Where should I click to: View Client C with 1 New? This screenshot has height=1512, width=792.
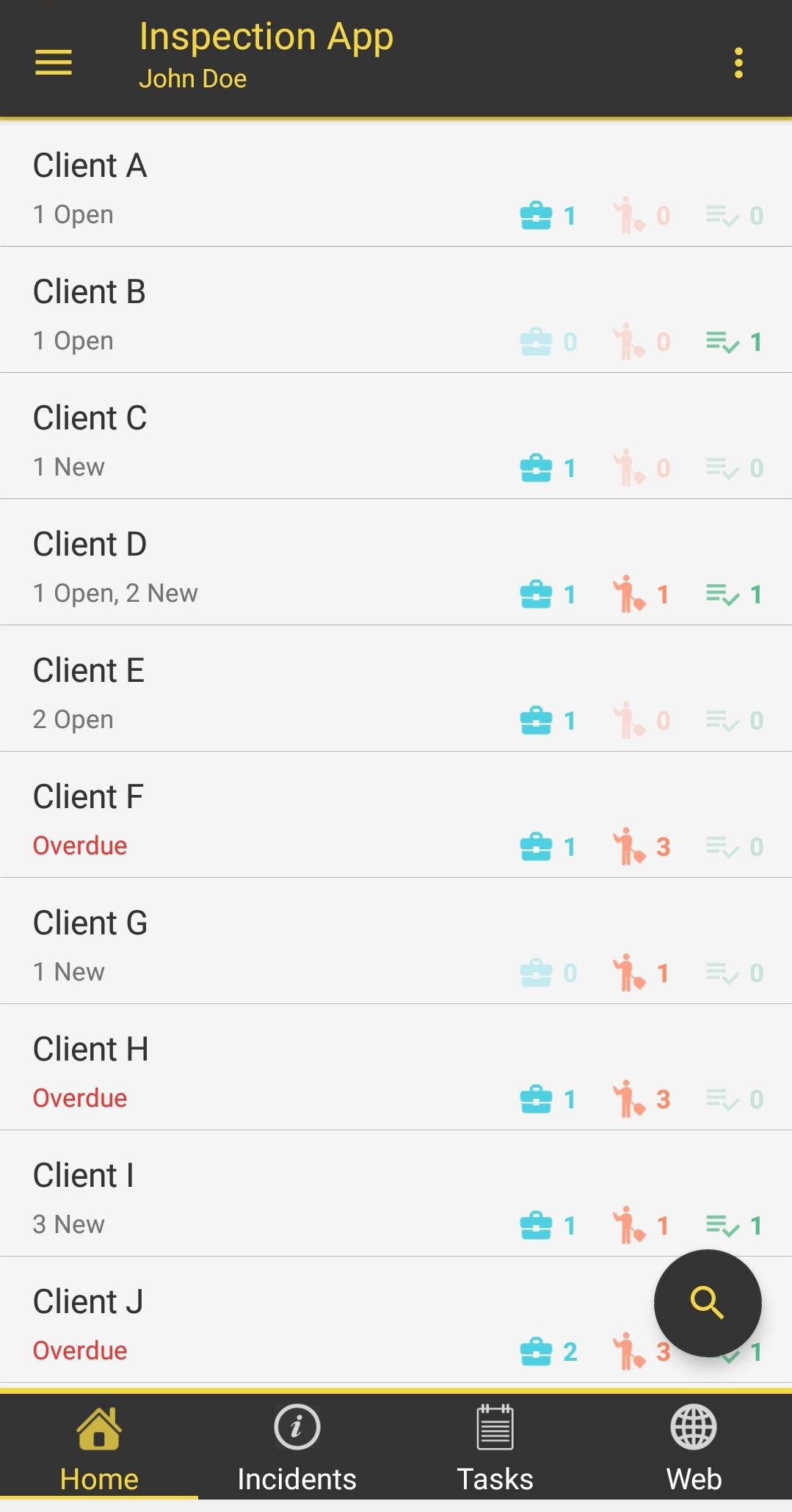tap(396, 436)
